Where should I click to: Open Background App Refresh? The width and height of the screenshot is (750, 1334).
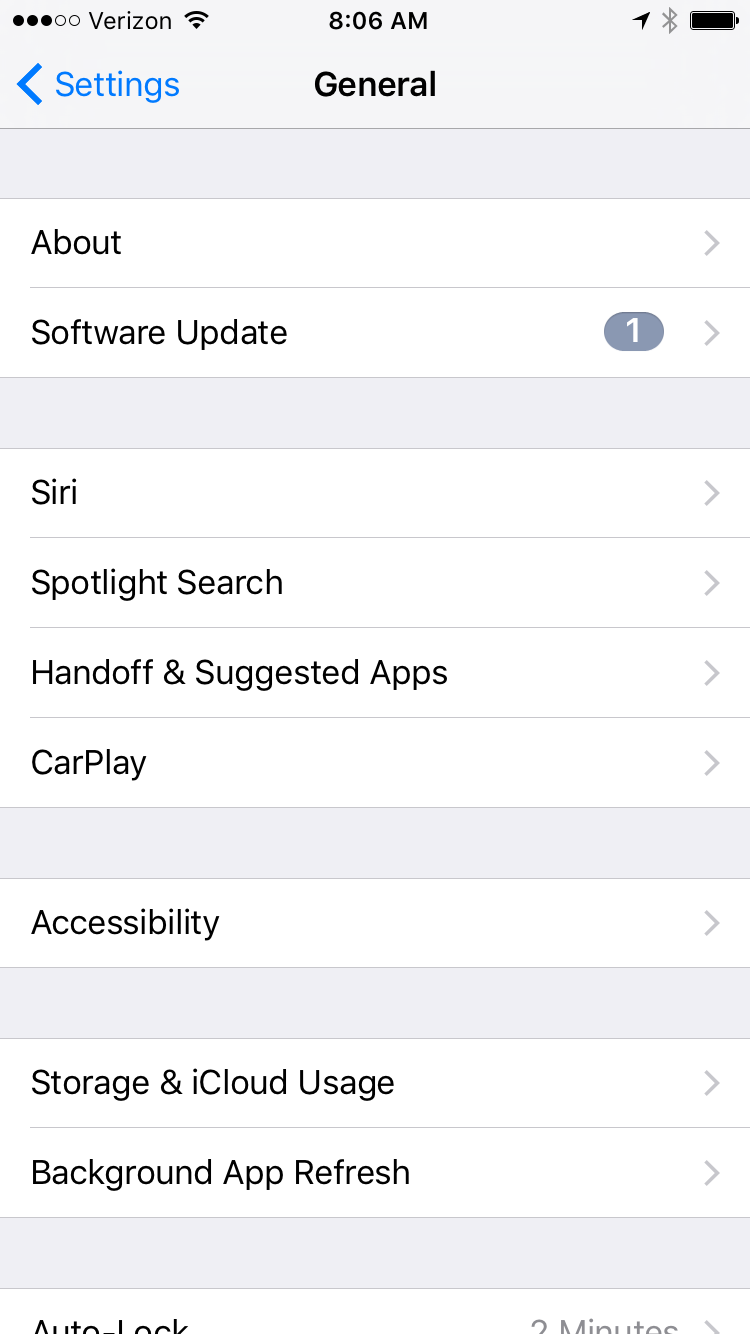pyautogui.click(x=375, y=1173)
